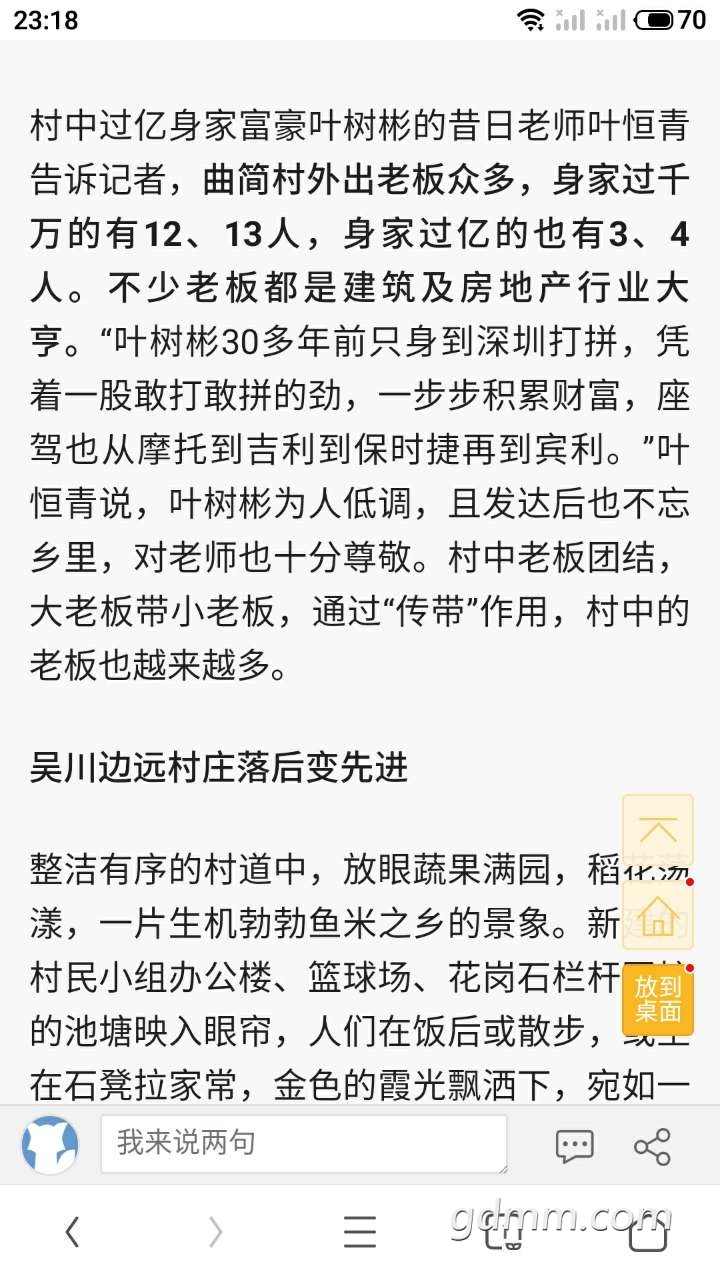Open the browser hamburger menu
Screen dimensions: 720x1280
click(360, 1232)
